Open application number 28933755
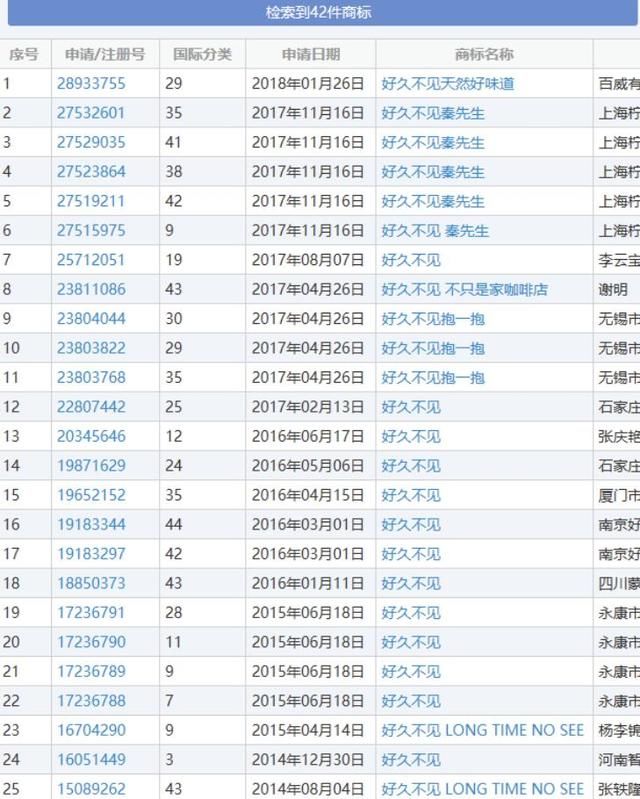Viewport: 640px width, 799px height. click(x=91, y=84)
